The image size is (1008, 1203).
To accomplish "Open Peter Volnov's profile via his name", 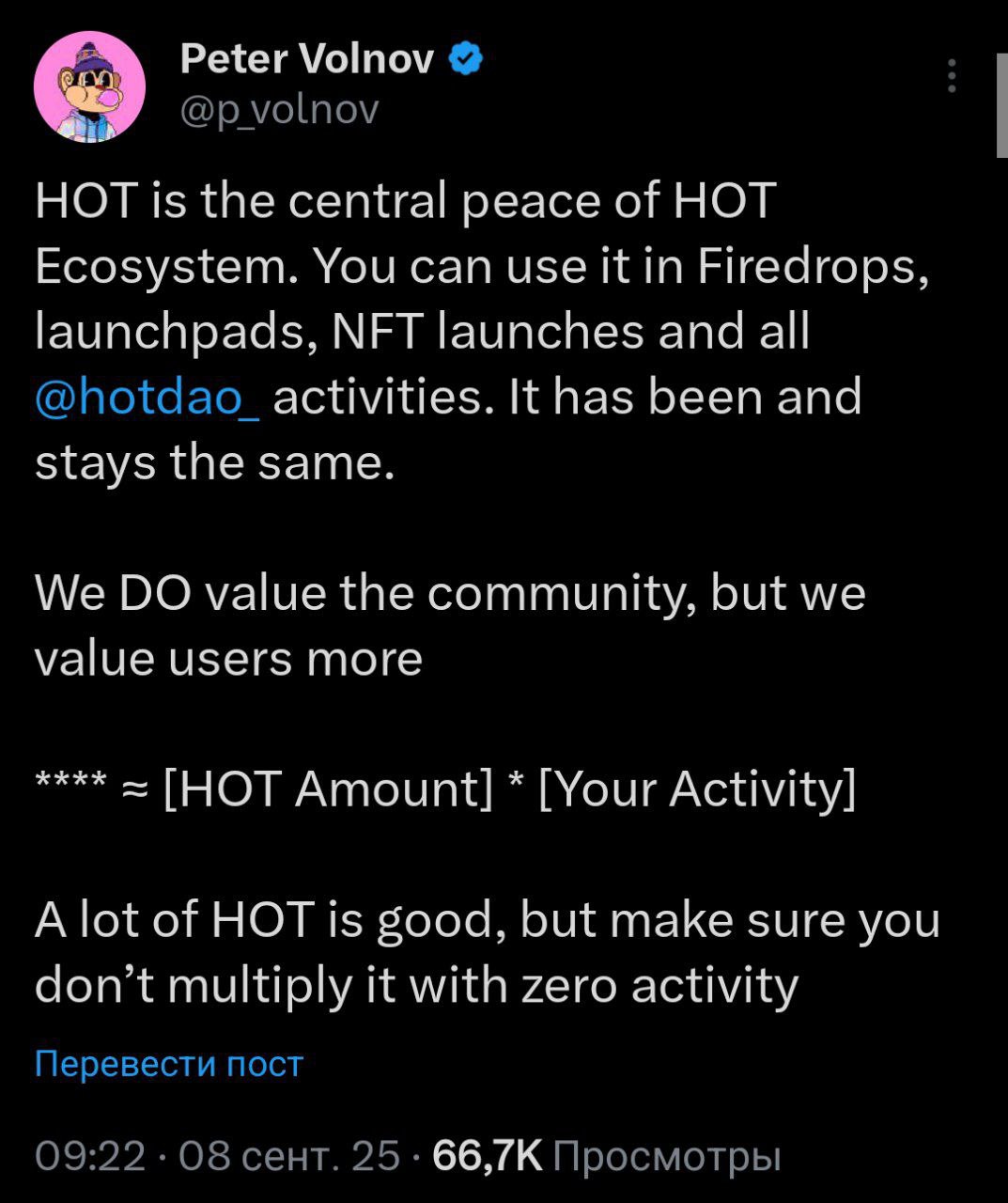I will 306,60.
